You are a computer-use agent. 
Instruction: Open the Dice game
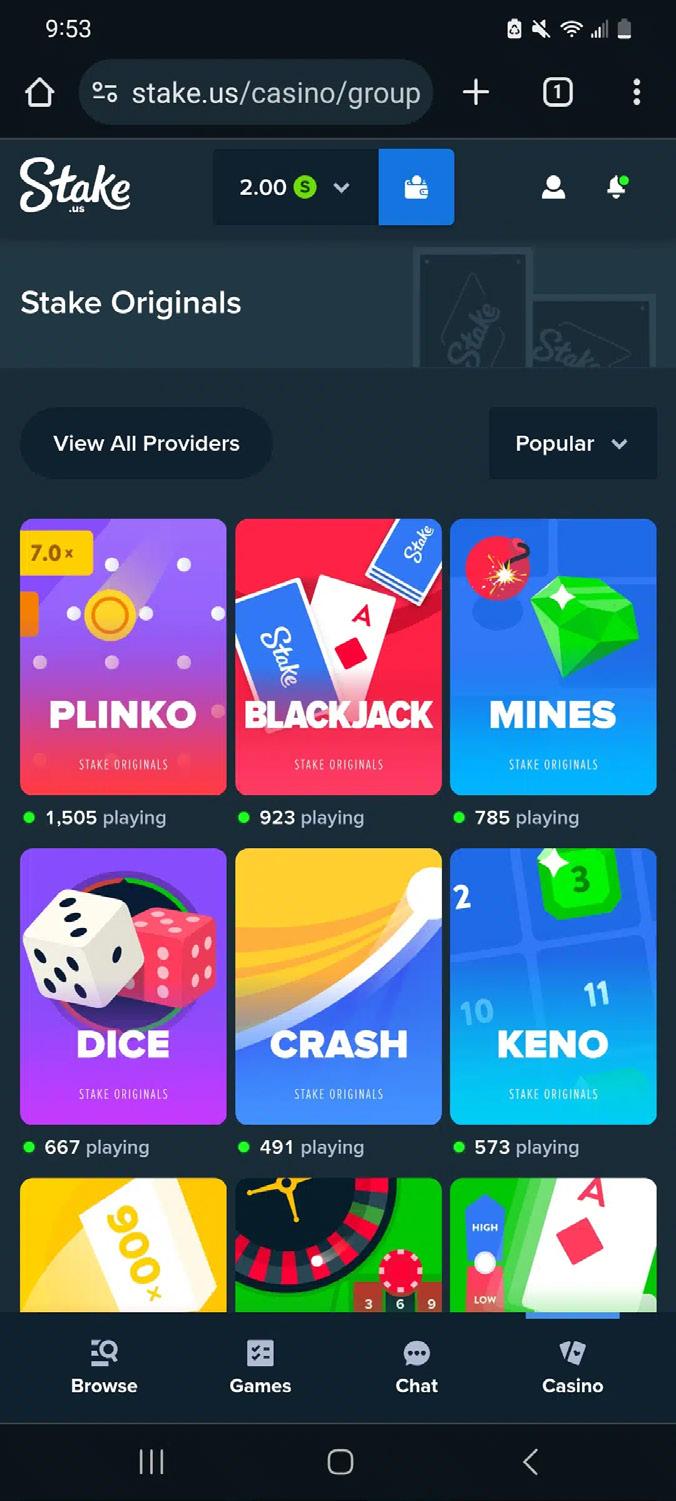point(123,986)
